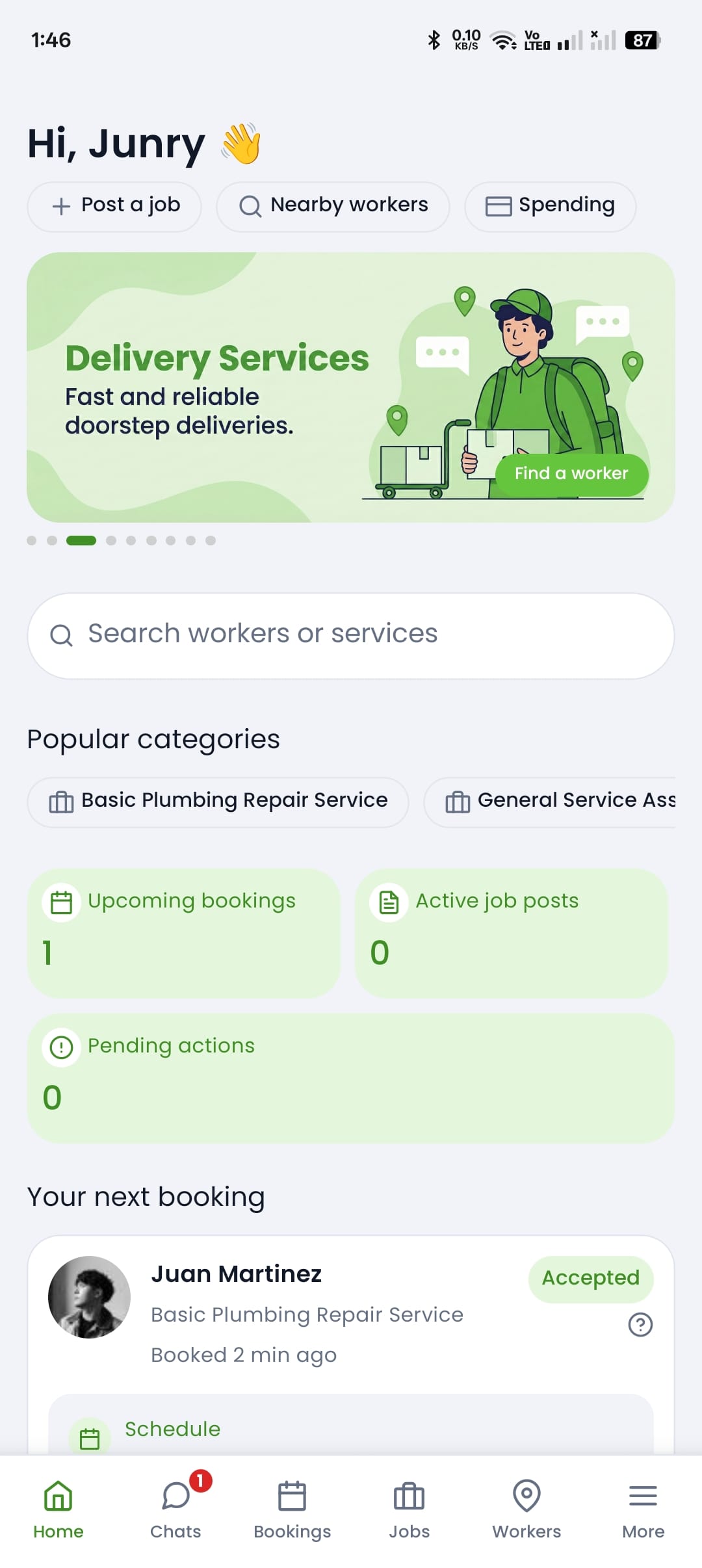Tap the Home tab
The height and width of the screenshot is (1568, 702).
58,1507
